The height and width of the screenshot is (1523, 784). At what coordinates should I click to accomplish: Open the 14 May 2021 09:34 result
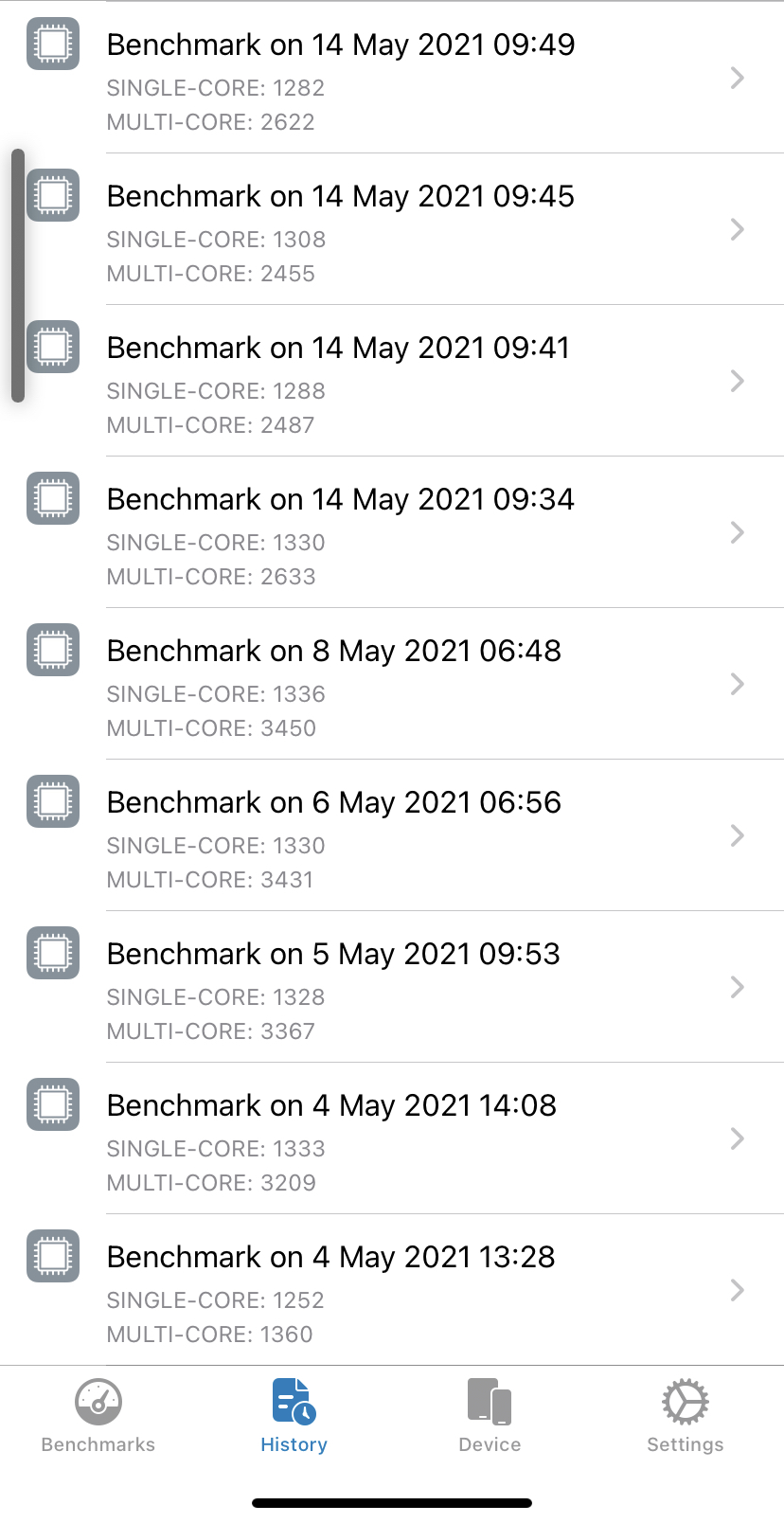click(392, 534)
